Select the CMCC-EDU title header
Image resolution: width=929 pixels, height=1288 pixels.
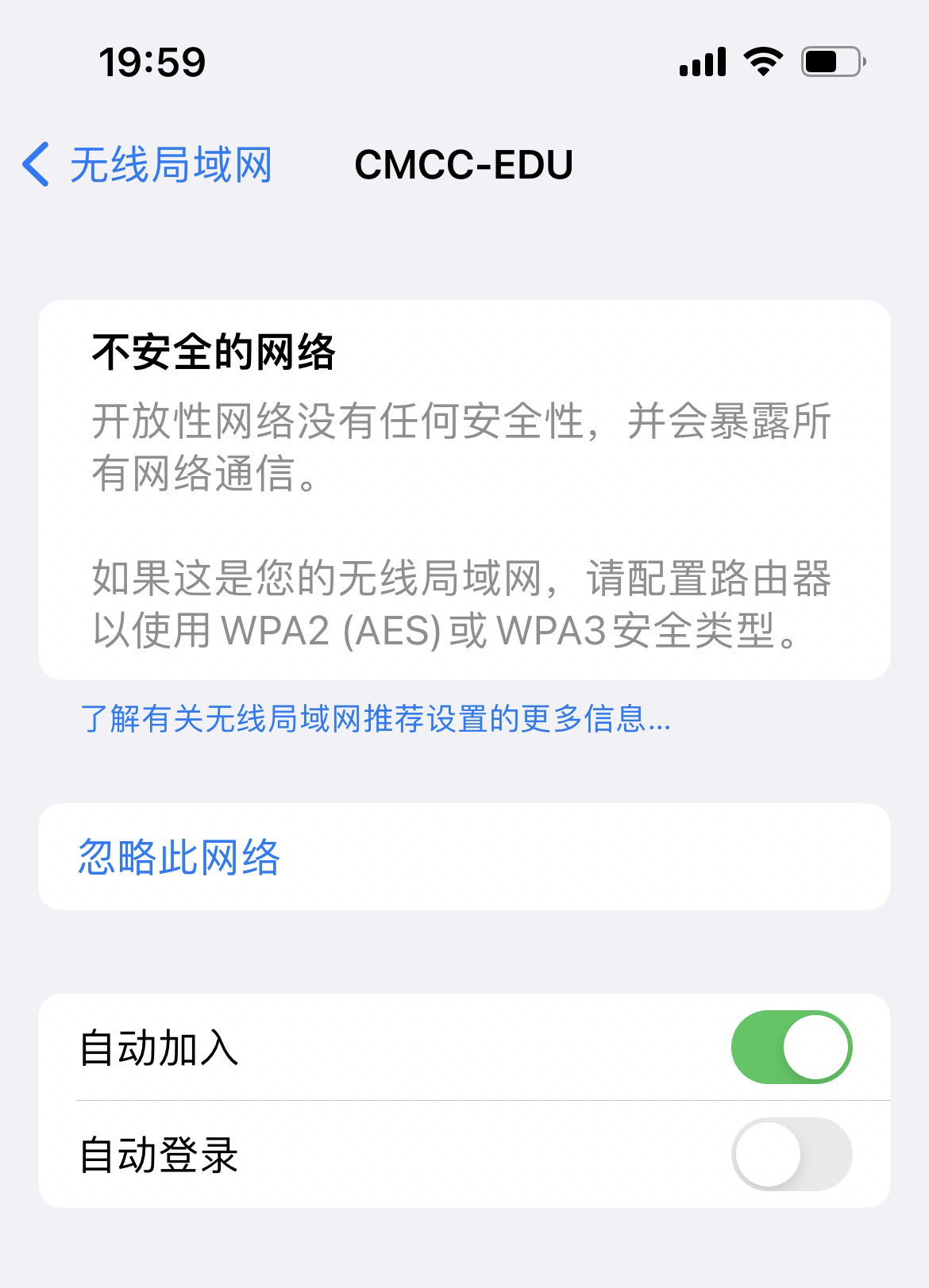click(464, 163)
